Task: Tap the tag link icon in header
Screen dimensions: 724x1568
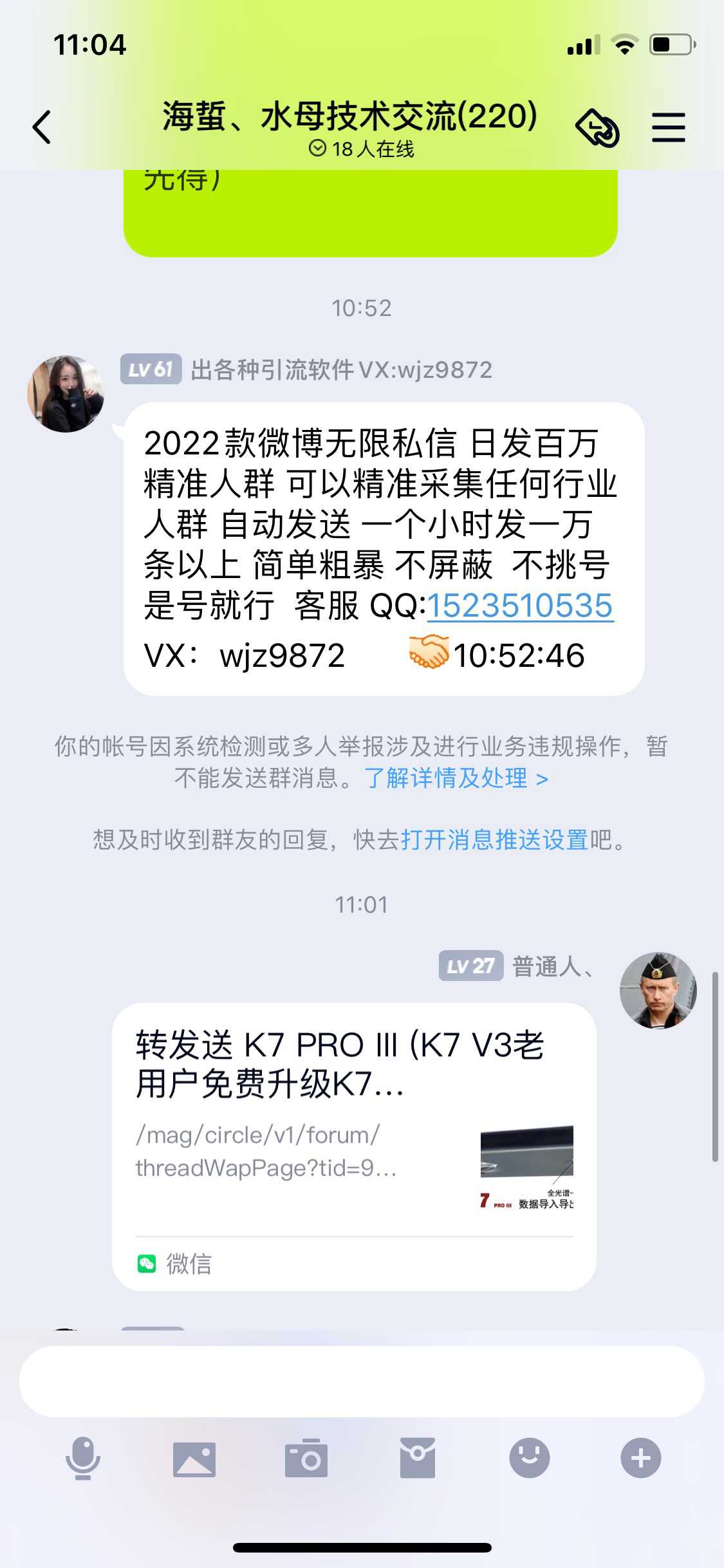Action: click(597, 127)
